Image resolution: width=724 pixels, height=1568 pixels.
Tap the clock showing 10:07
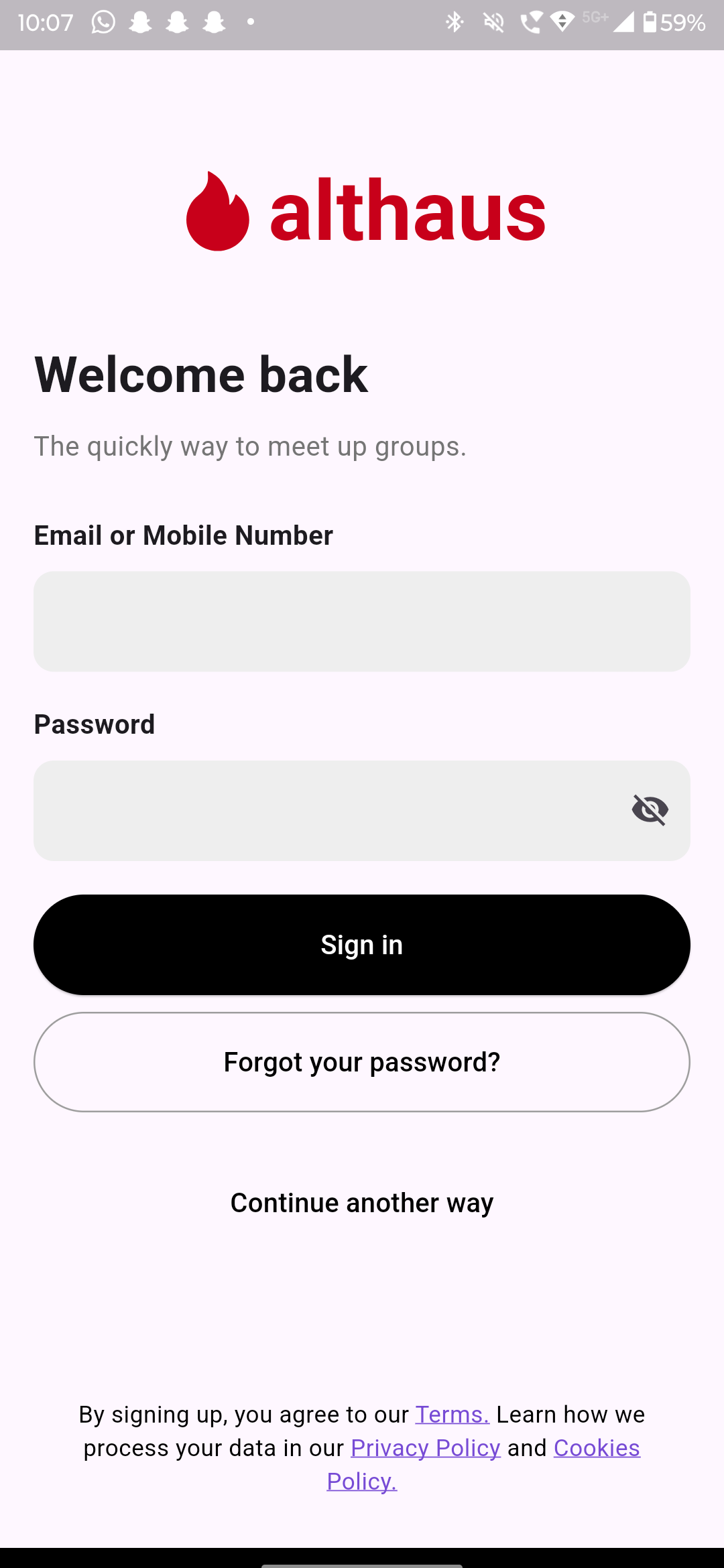click(x=47, y=23)
